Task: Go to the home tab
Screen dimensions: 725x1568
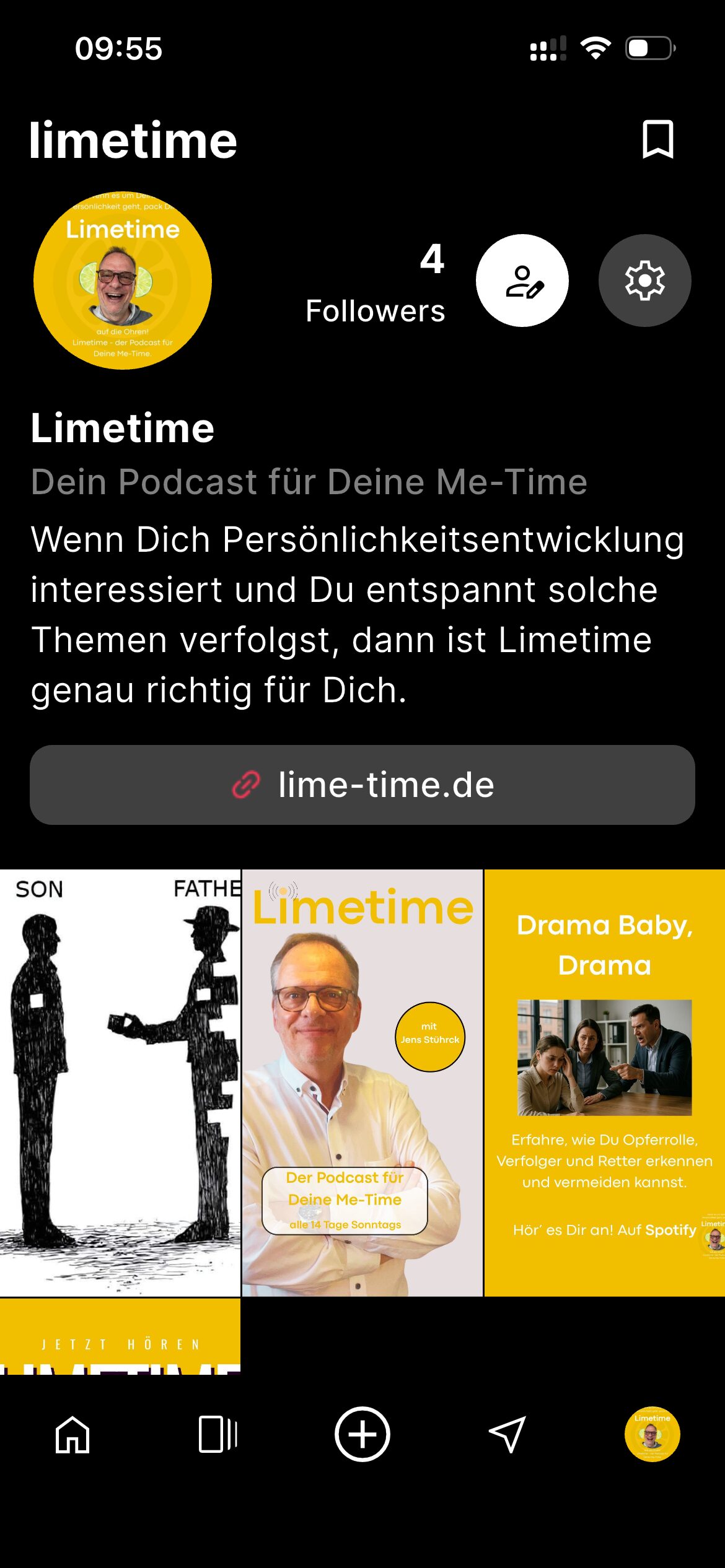Action: 72,1434
